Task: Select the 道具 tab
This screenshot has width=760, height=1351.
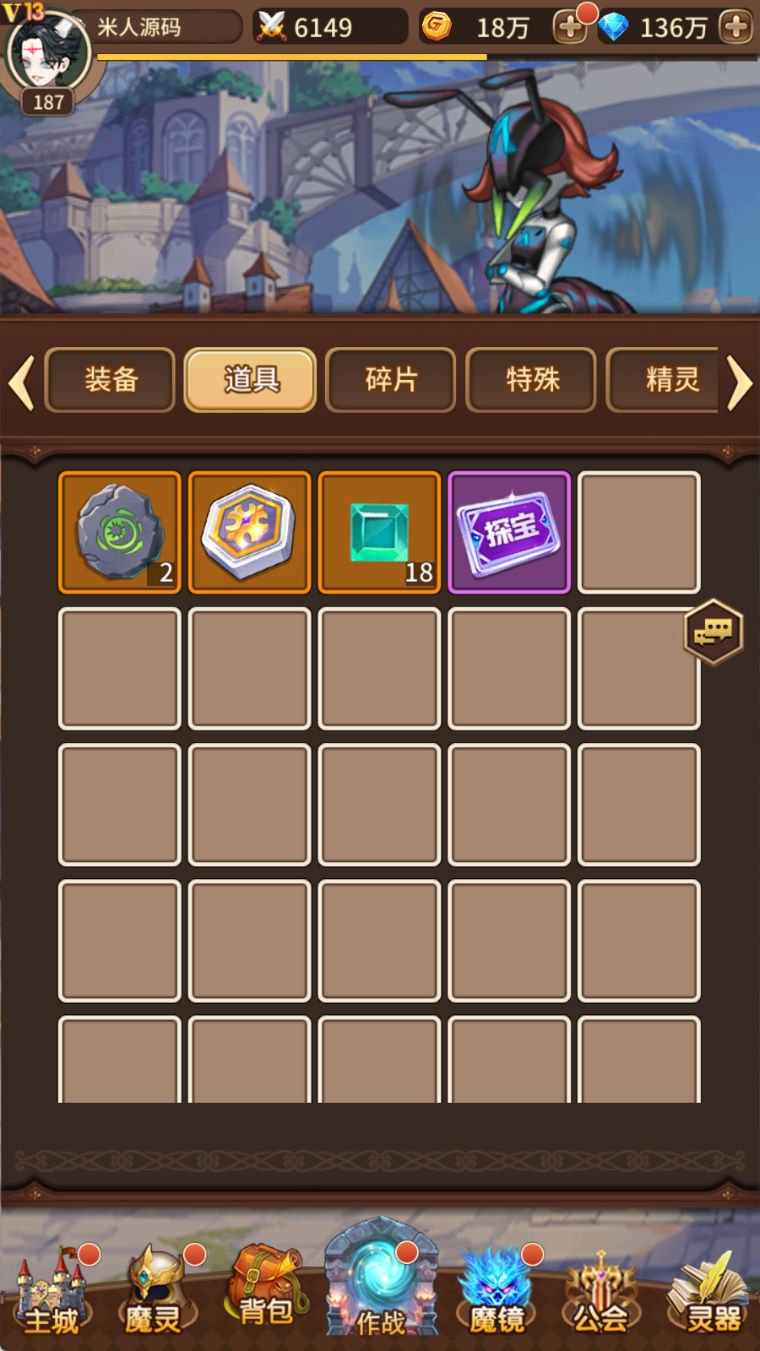Action: click(251, 380)
